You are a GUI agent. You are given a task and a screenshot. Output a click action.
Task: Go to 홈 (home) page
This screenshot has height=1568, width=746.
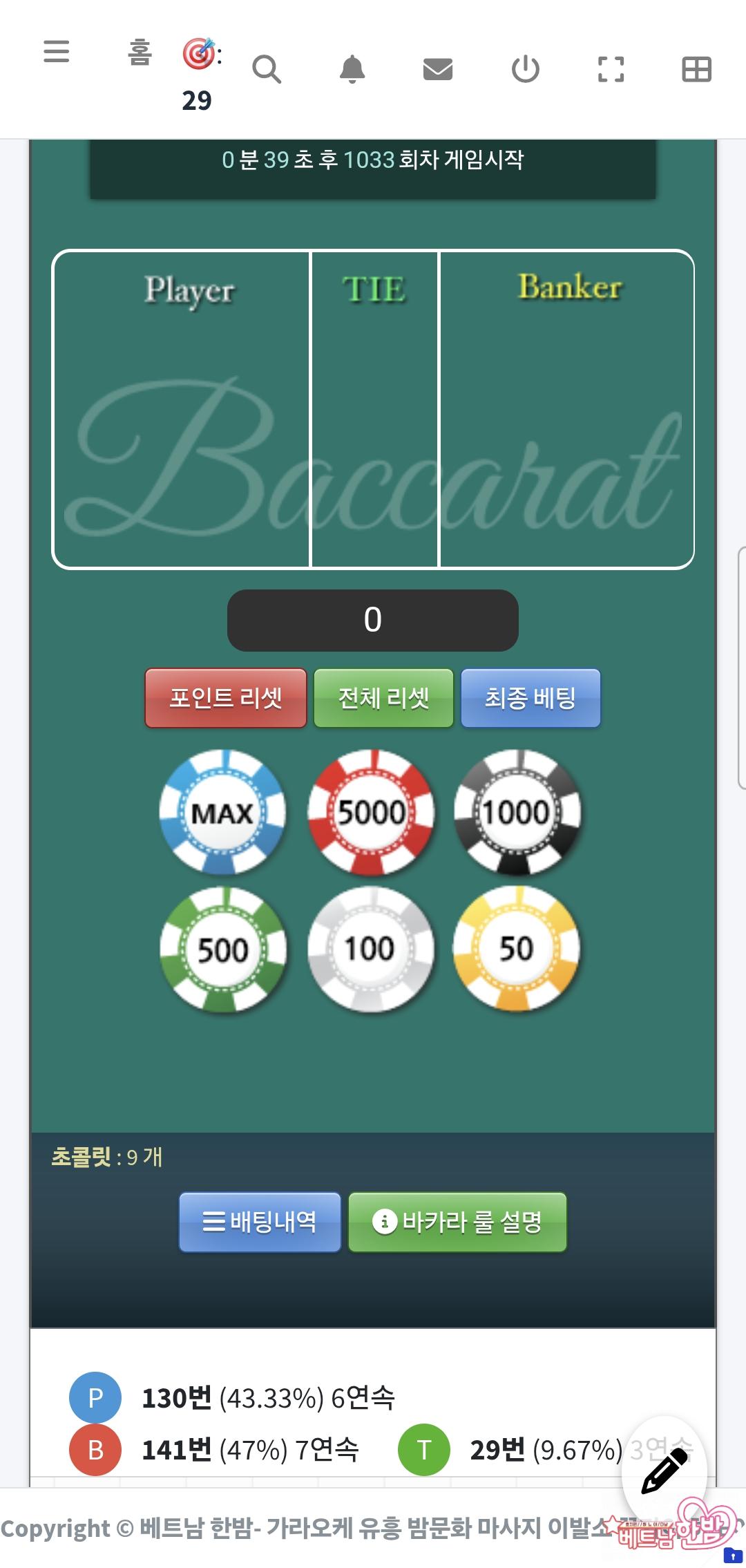pos(140,53)
